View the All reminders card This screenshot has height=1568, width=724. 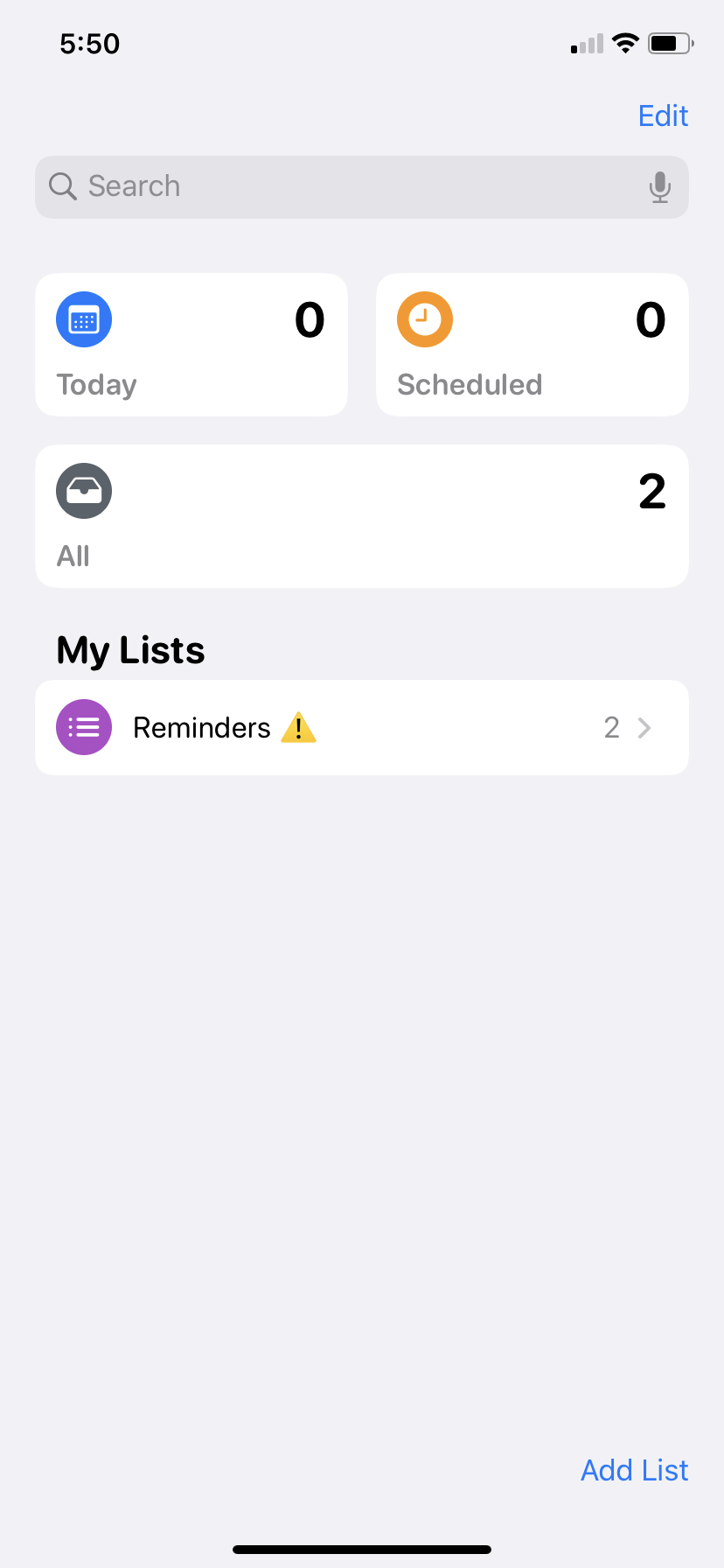click(x=361, y=516)
